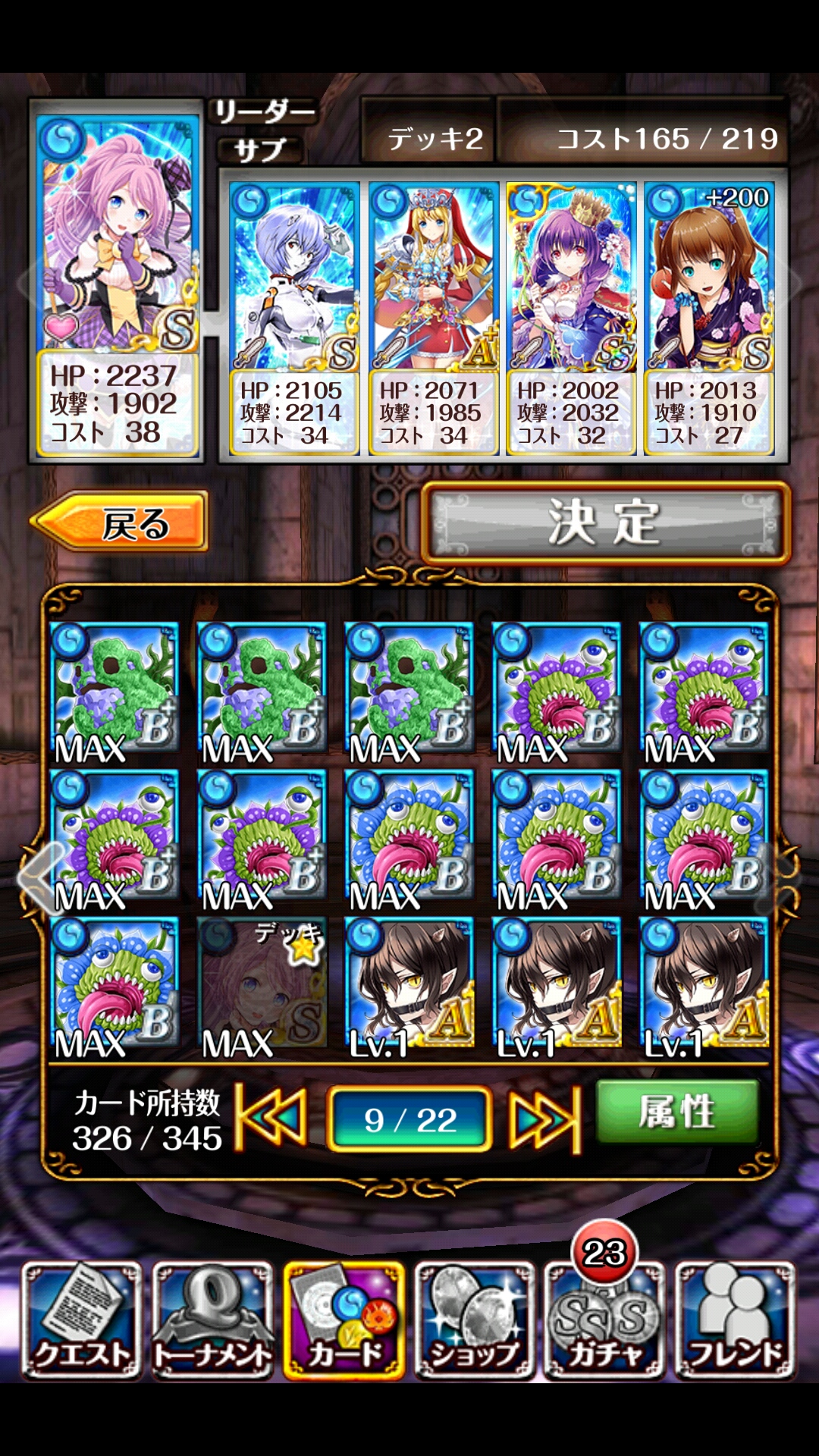The height and width of the screenshot is (1456, 819).
Task: Go to the ショップ tab
Action: [x=475, y=1319]
